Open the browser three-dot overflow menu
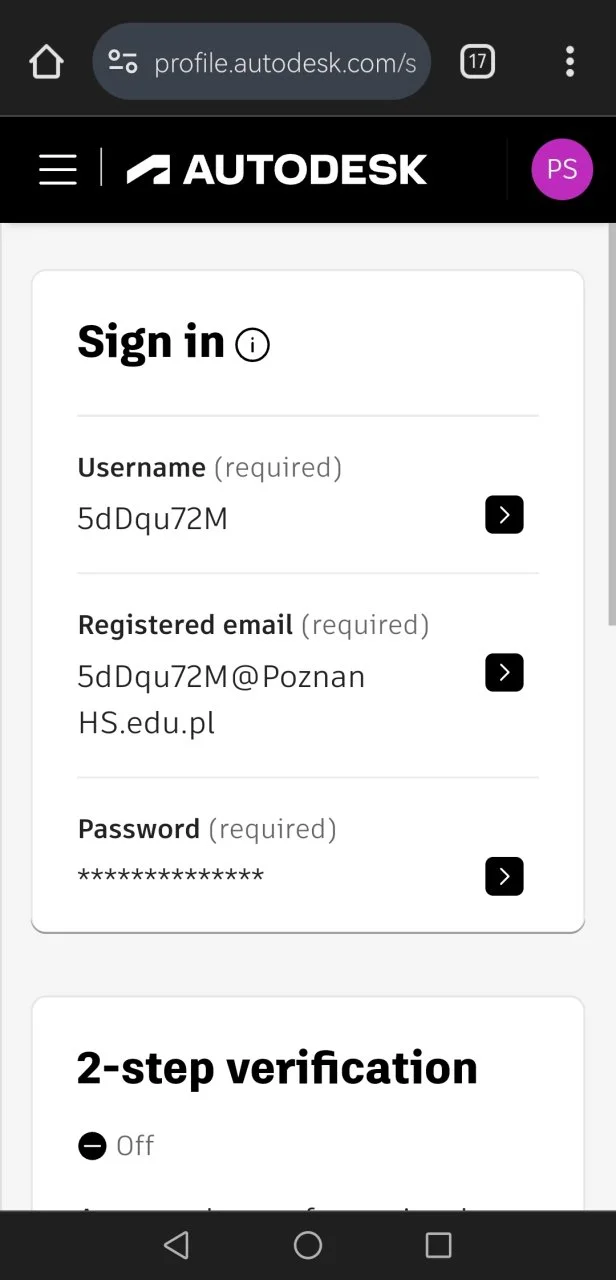Screen dimensions: 616x1280 point(570,62)
